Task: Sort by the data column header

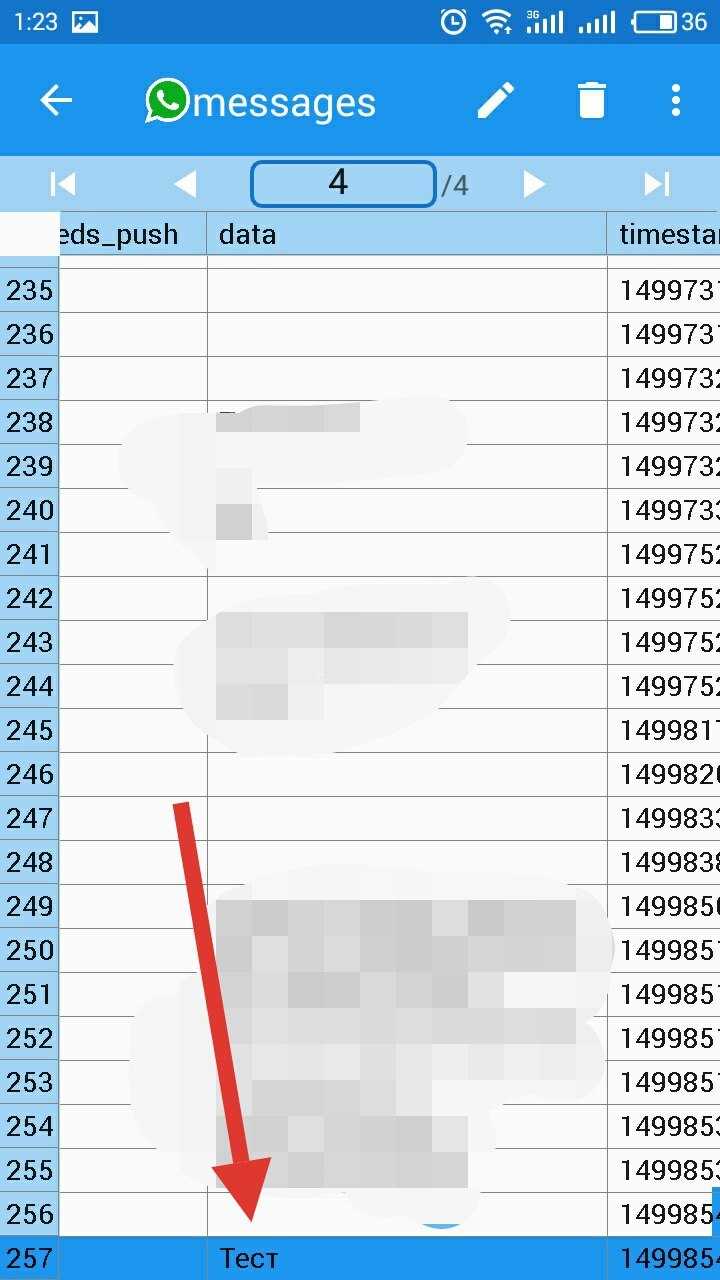Action: tap(406, 234)
